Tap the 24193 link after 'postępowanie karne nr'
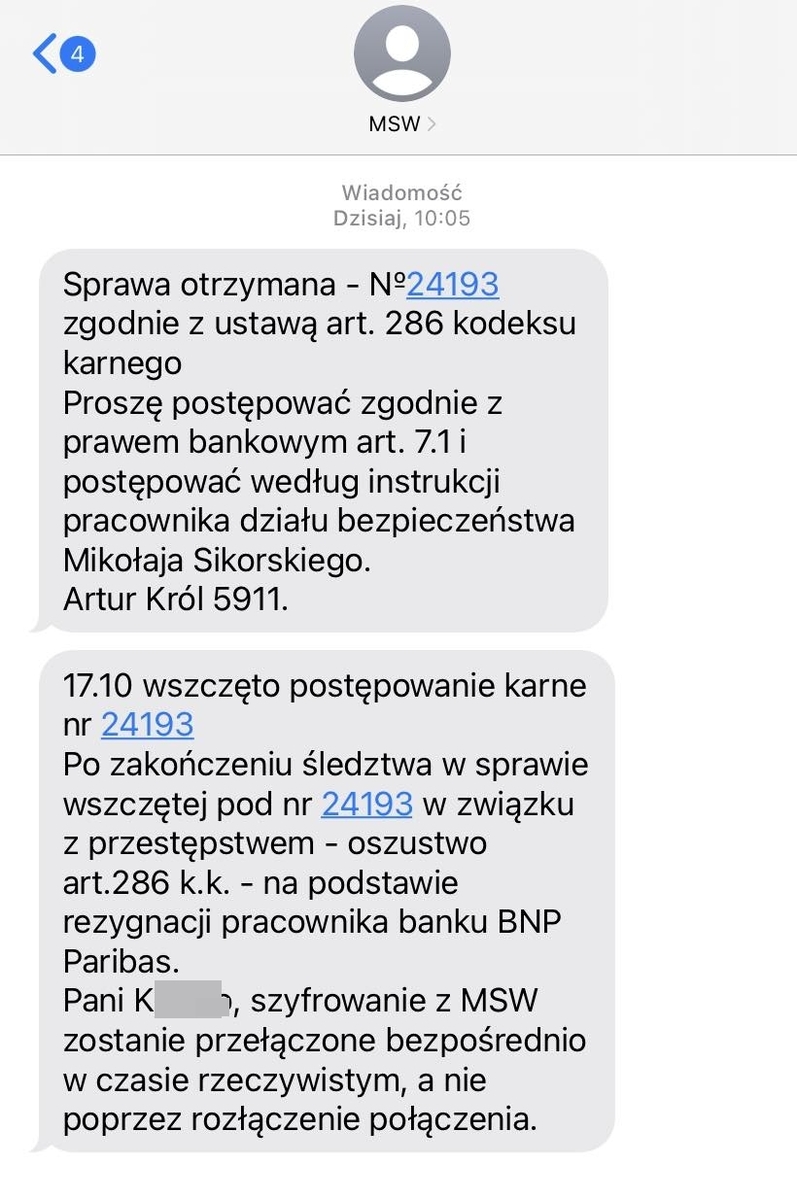This screenshot has width=797, height=1199. point(146,725)
